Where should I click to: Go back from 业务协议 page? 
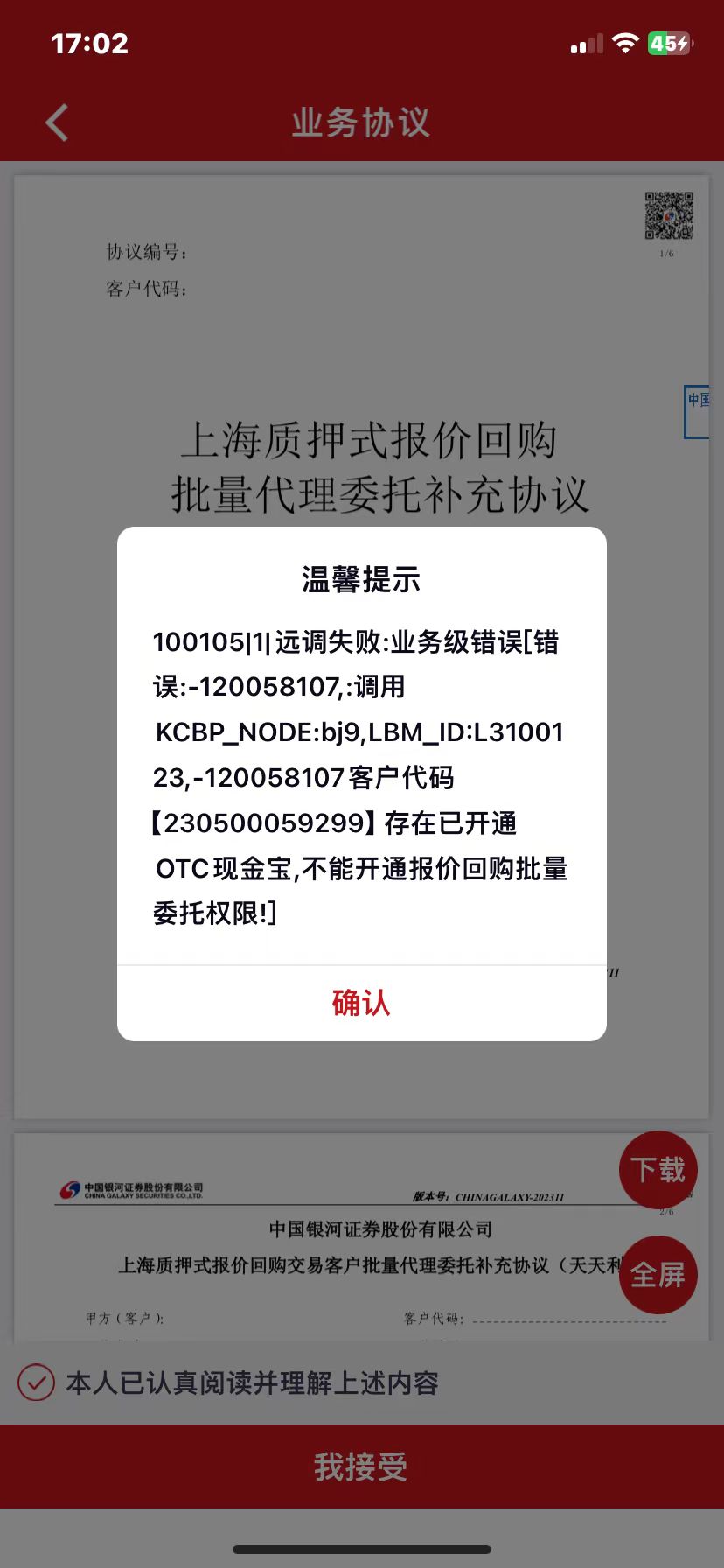point(58,122)
